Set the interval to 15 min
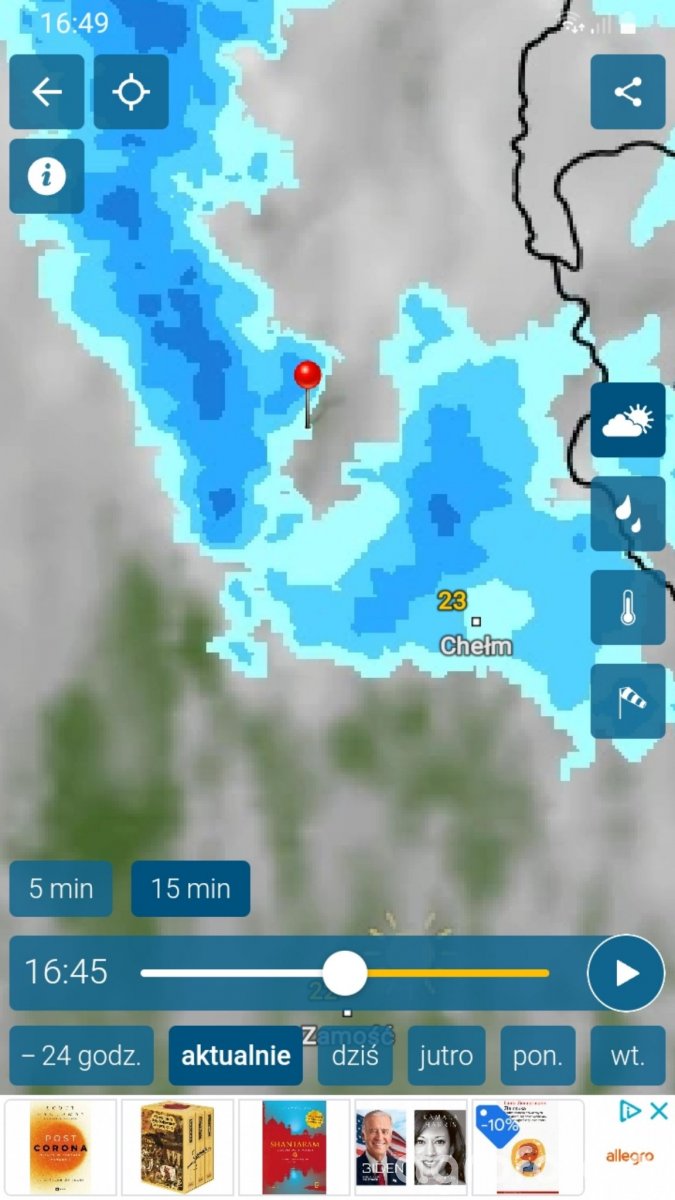Screen dimensions: 675x1200 190,888
